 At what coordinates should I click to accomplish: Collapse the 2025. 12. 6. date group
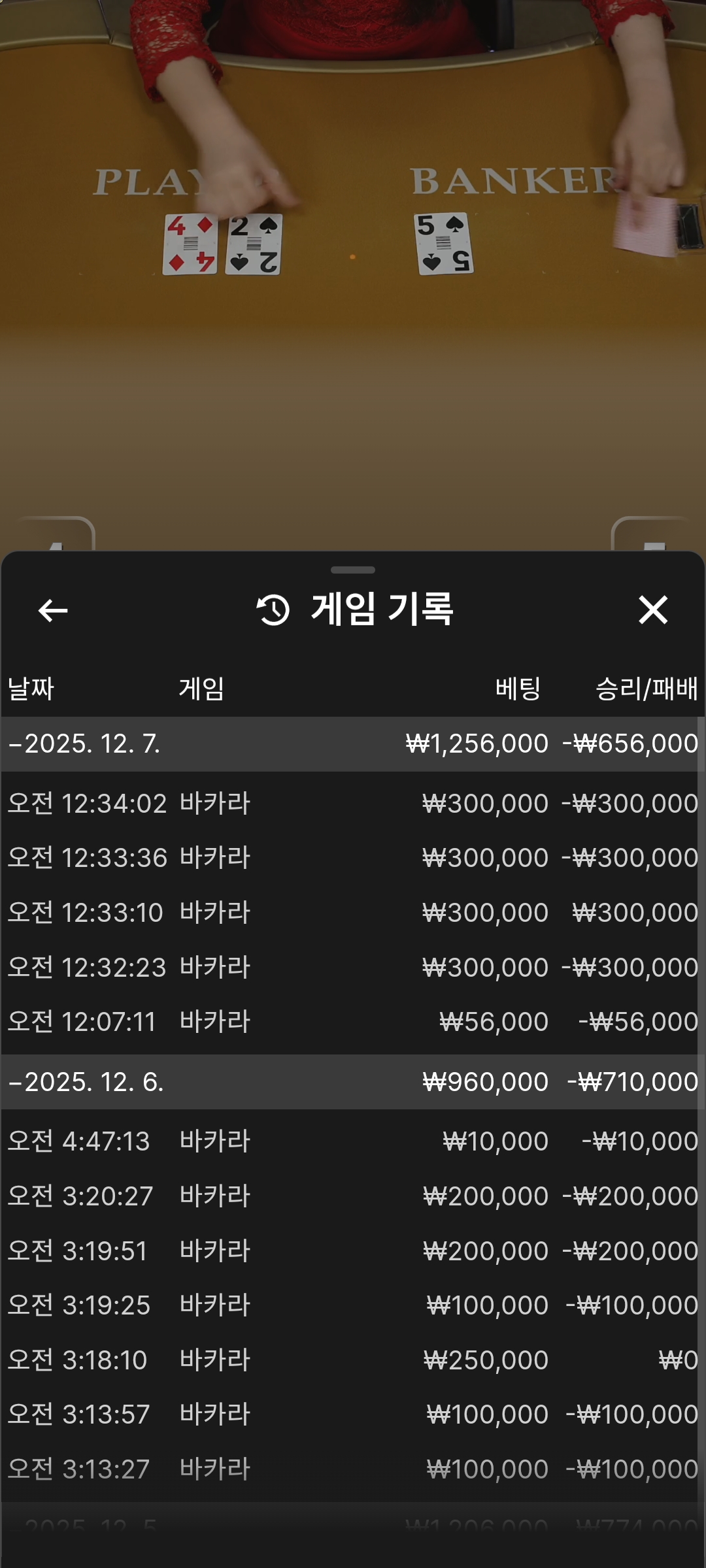pyautogui.click(x=86, y=1082)
